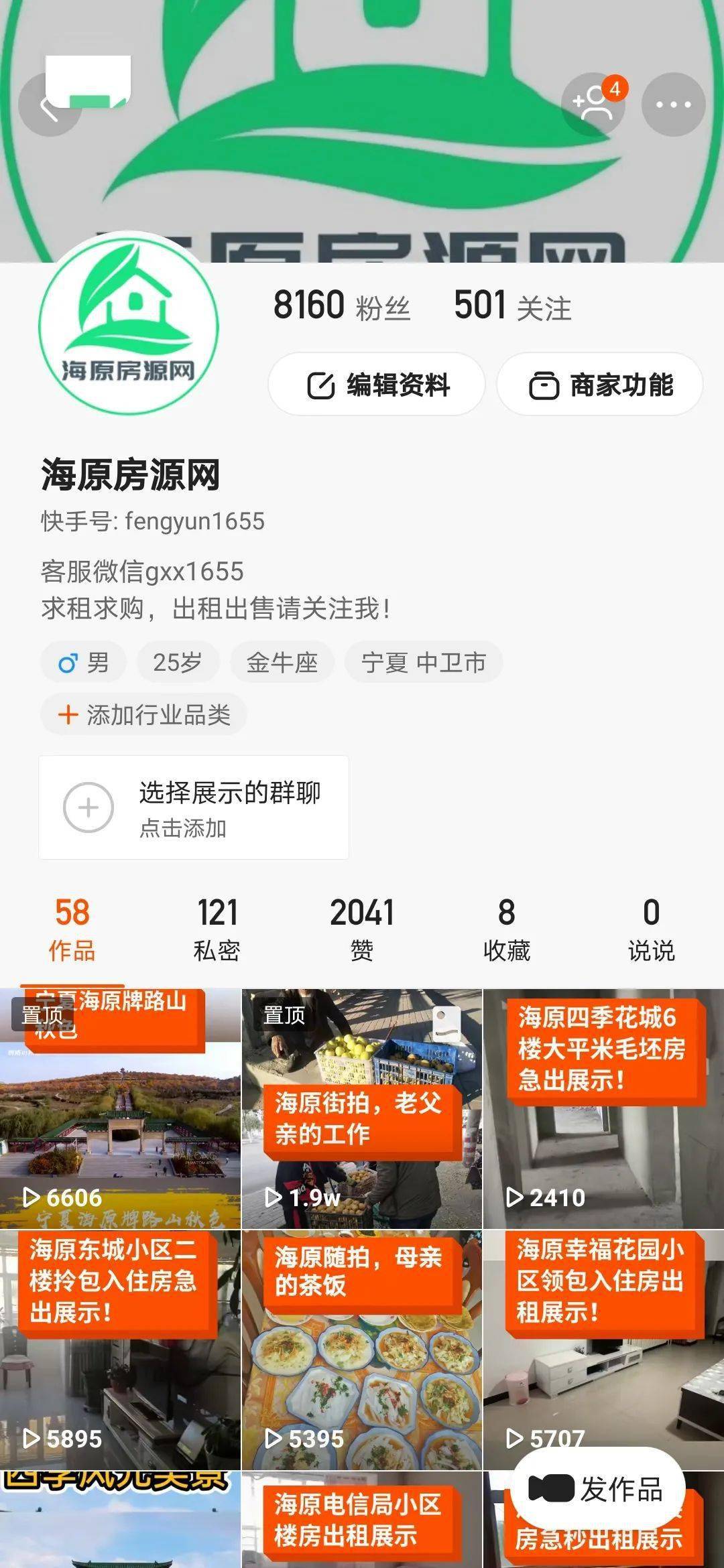Viewport: 724px width, 1568px height.
Task: Open video 海原四季花城6楼大平米毛坯房
Action: click(603, 1109)
